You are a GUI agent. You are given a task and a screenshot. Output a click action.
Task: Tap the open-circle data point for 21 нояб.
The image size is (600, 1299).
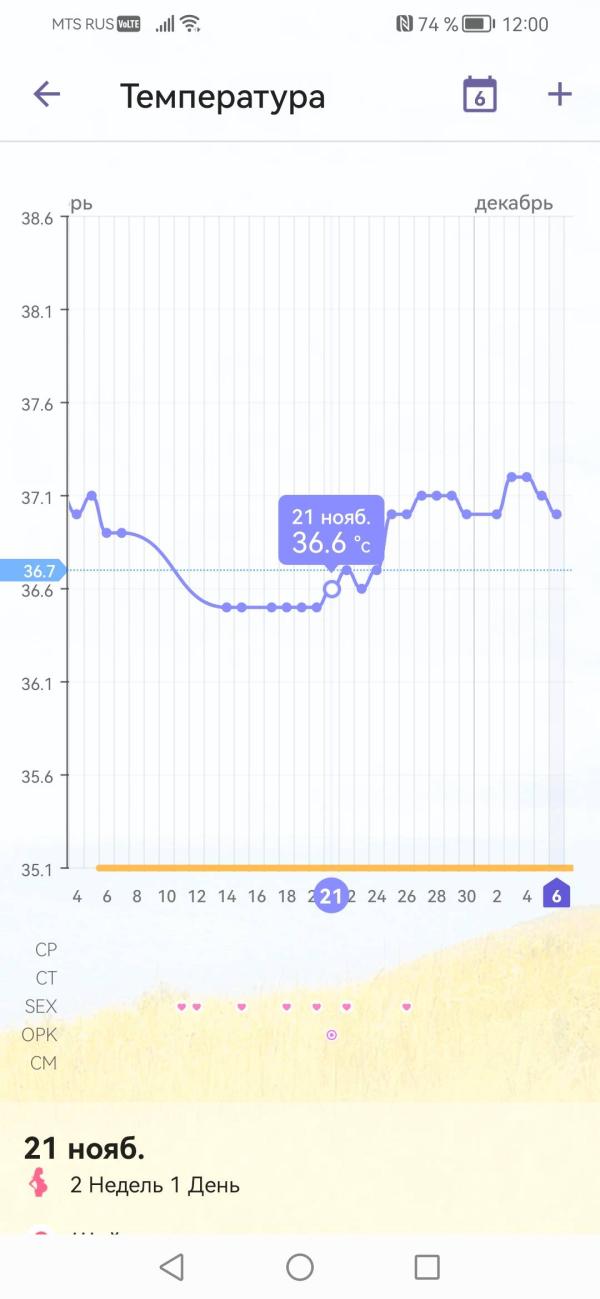point(332,589)
